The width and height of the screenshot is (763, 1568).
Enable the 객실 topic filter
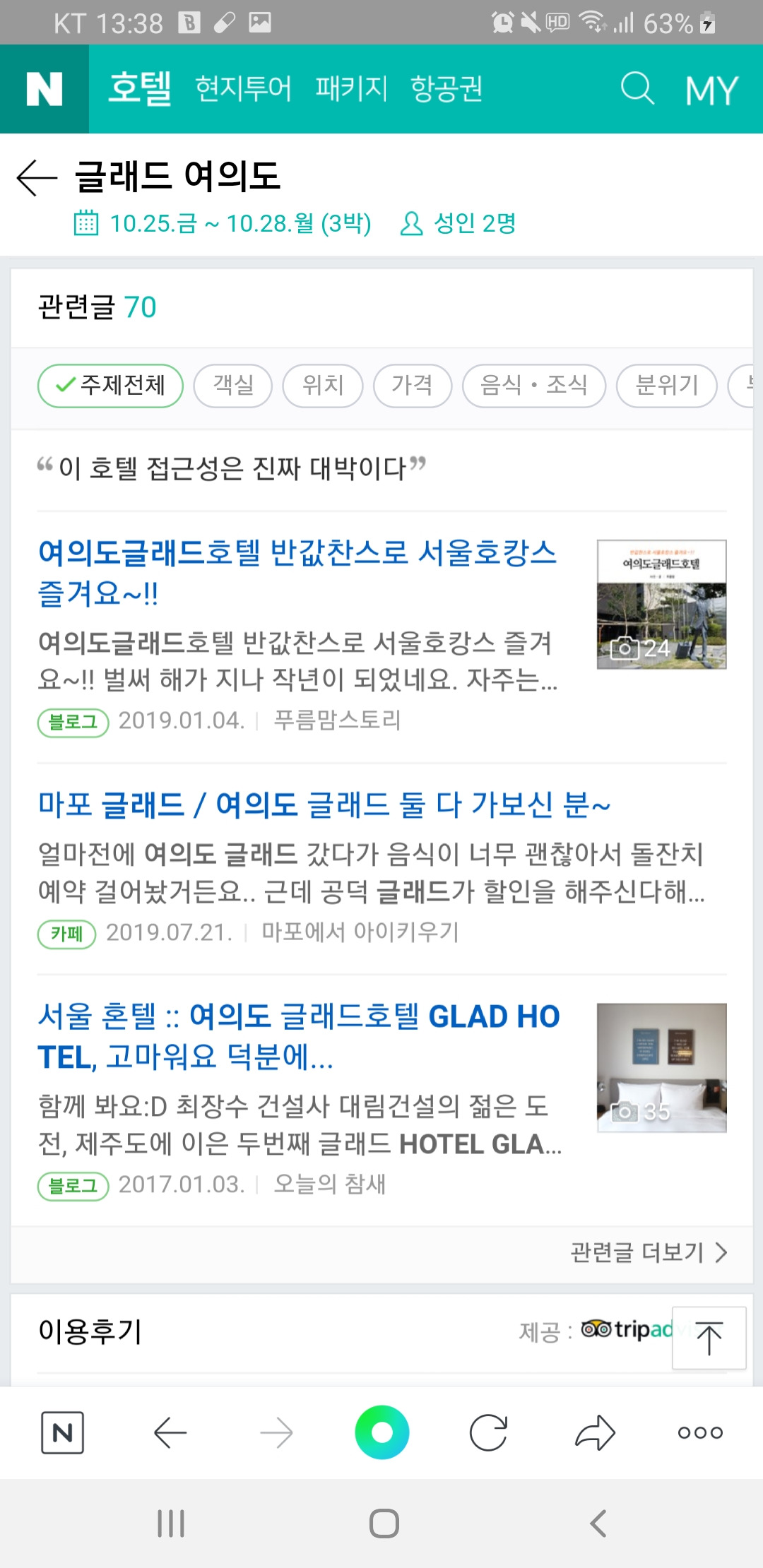[233, 386]
